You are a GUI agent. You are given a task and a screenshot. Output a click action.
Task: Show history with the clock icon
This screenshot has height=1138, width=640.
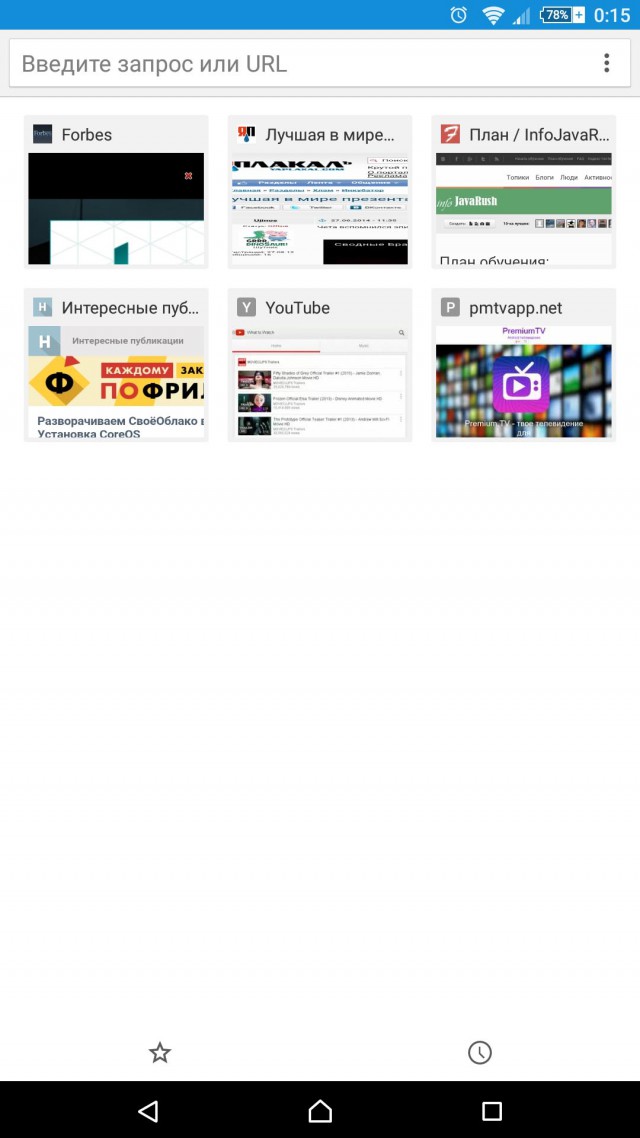[x=480, y=1052]
